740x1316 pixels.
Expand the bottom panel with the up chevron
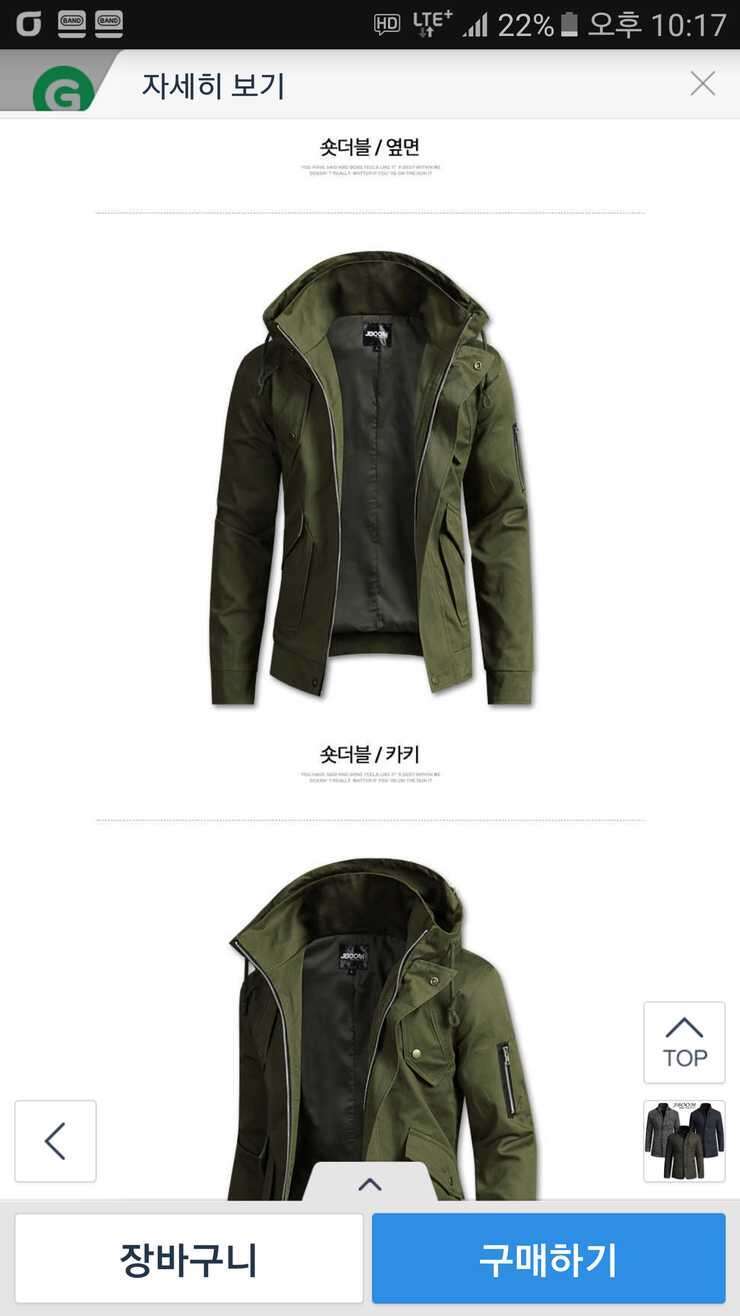coord(370,1184)
